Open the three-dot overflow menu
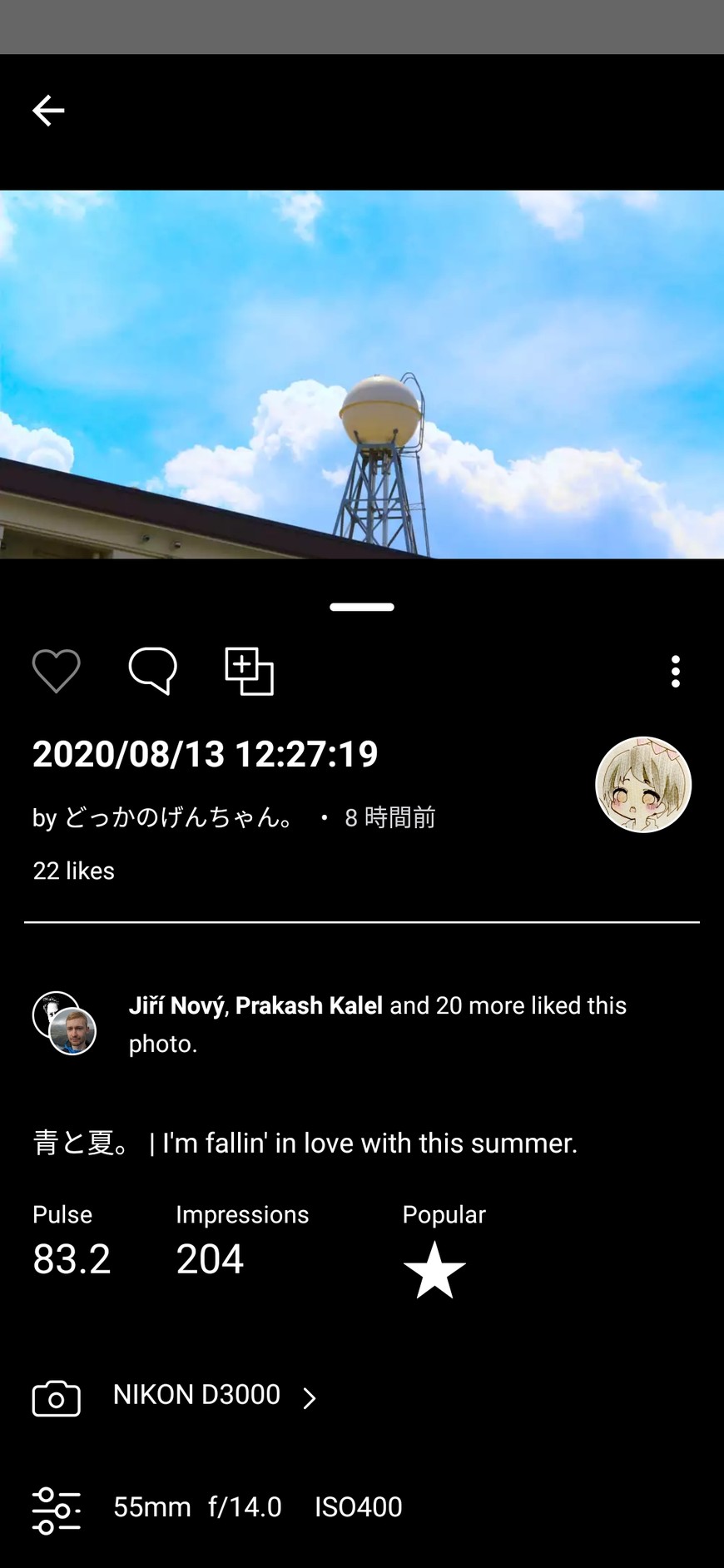Image resolution: width=724 pixels, height=1568 pixels. tap(676, 672)
